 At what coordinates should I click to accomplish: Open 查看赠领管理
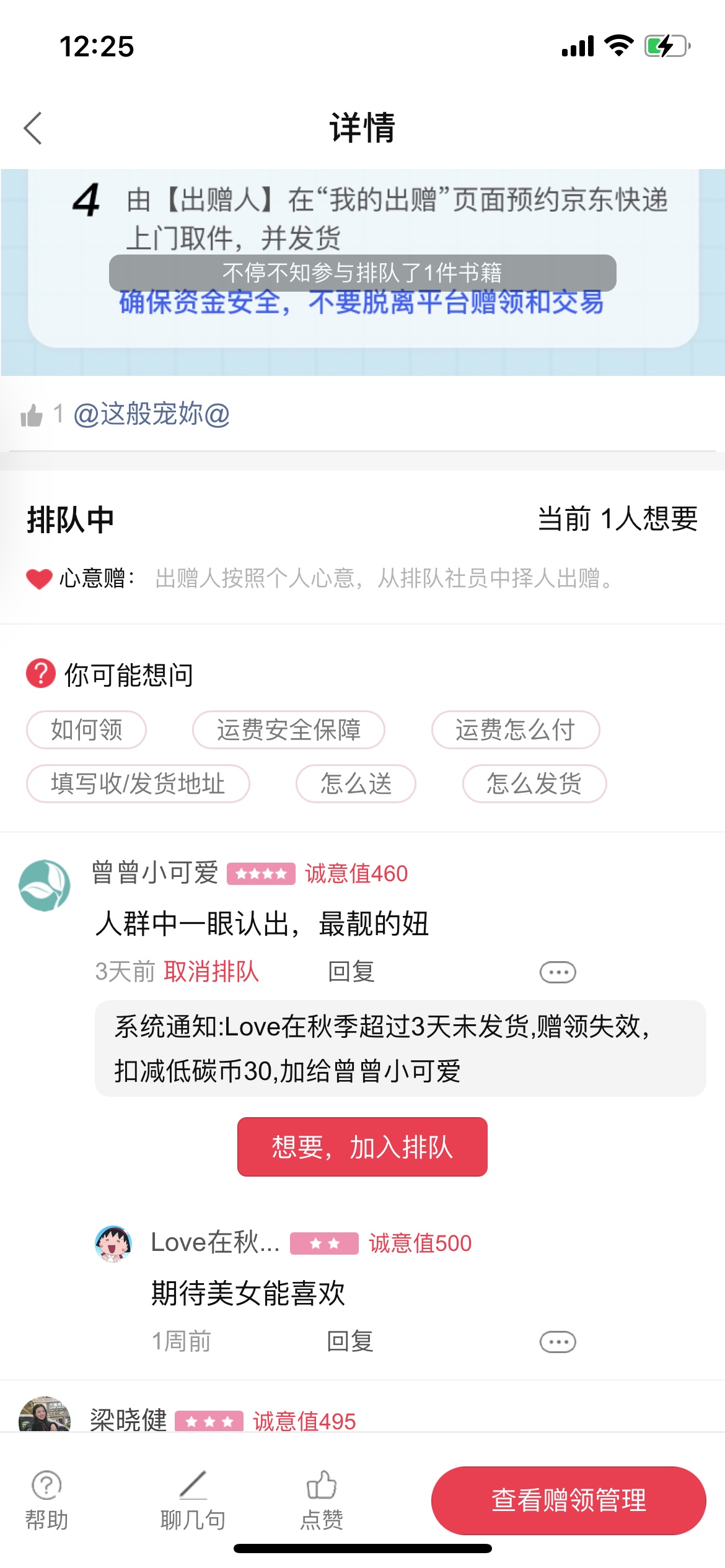click(568, 1500)
